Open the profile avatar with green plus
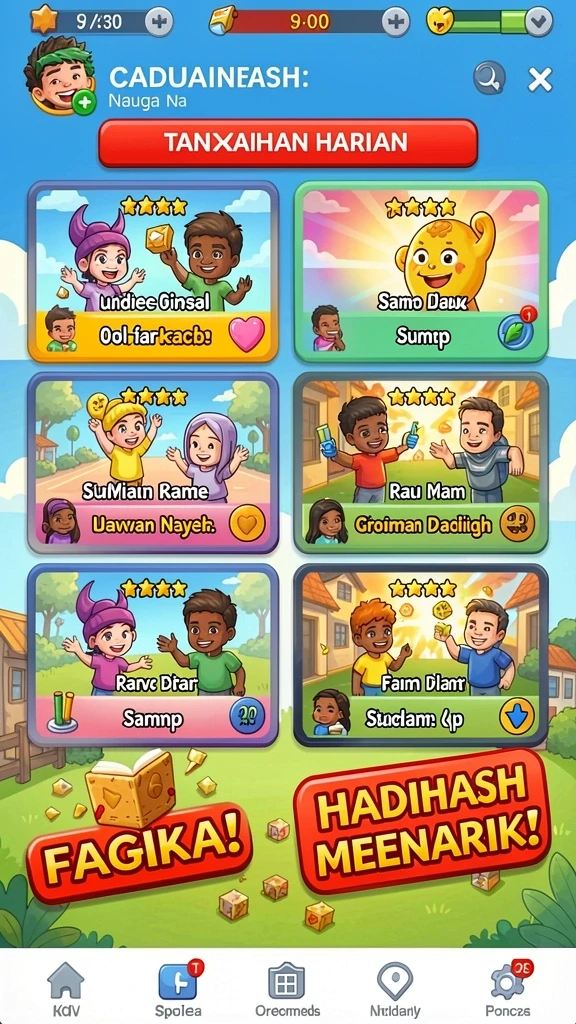The width and height of the screenshot is (576, 1024). click(59, 75)
